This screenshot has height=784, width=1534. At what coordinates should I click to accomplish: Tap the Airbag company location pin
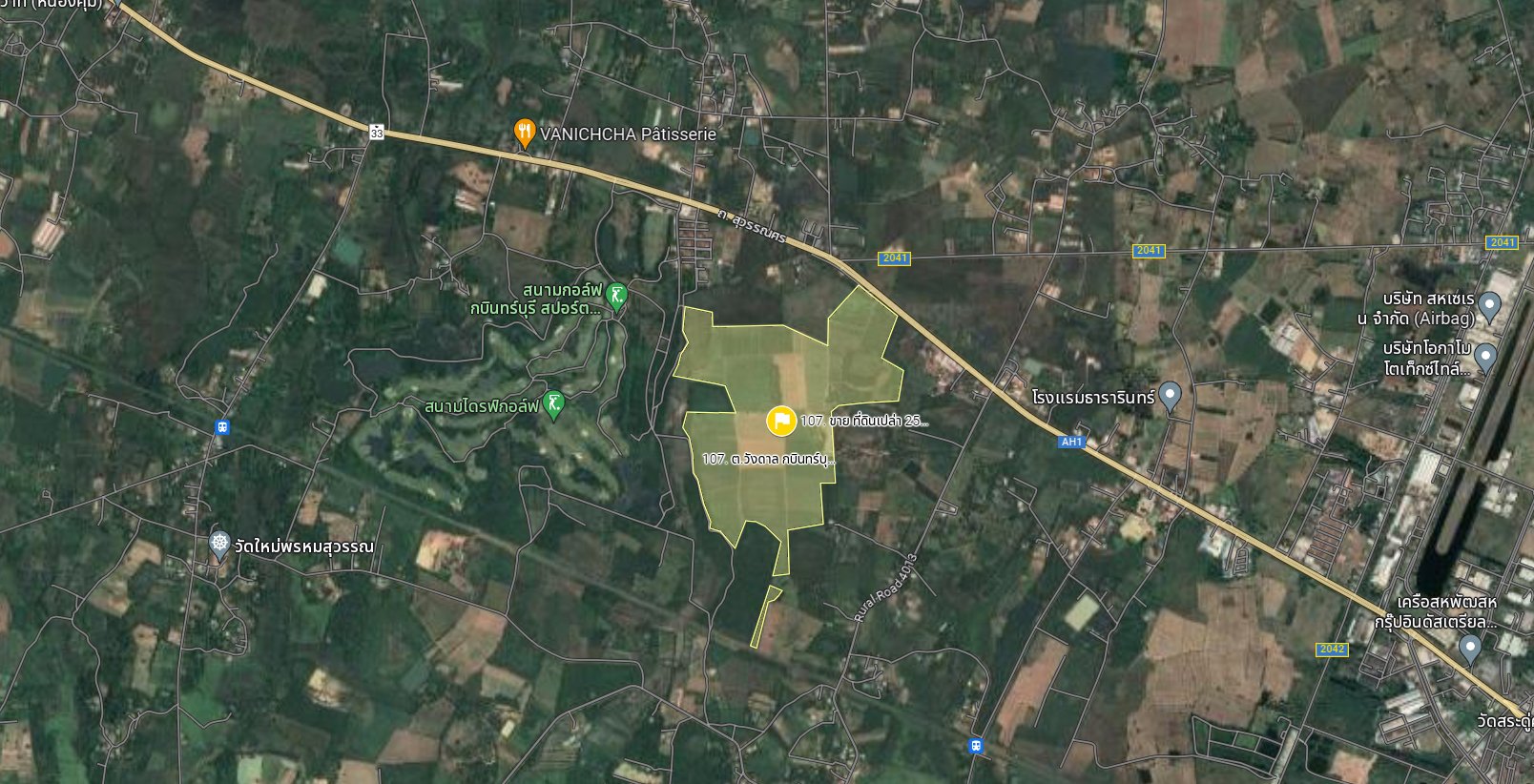1489,306
